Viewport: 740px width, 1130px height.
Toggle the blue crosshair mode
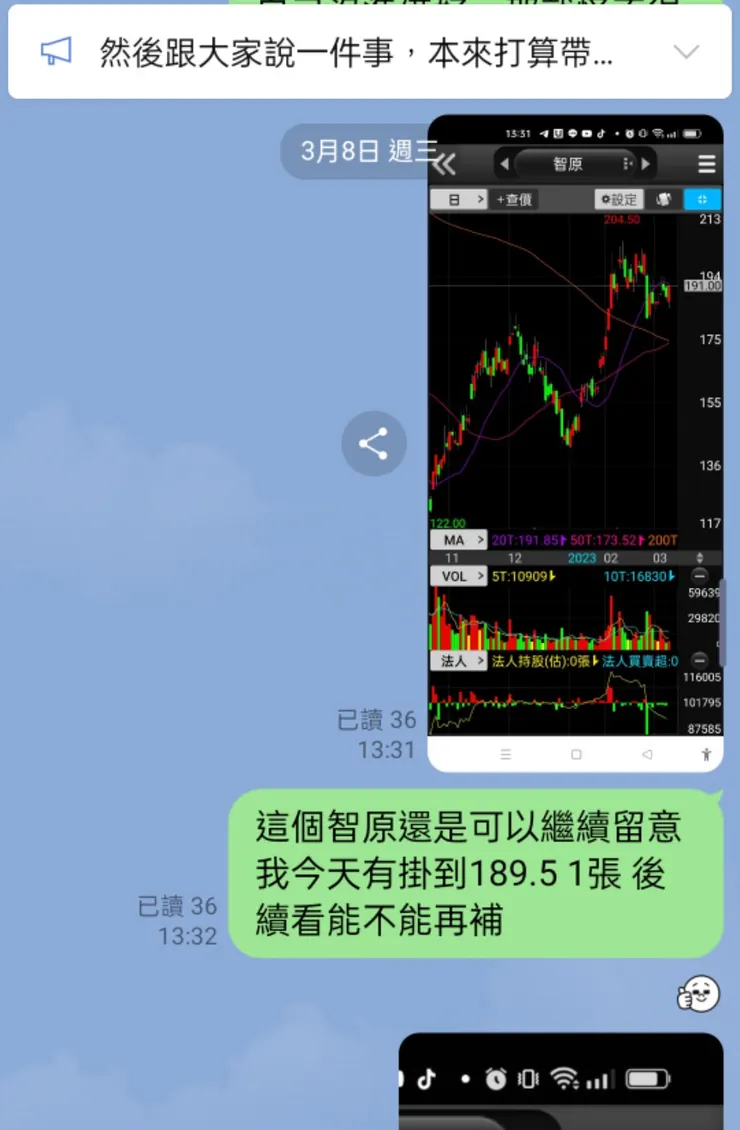[700, 199]
